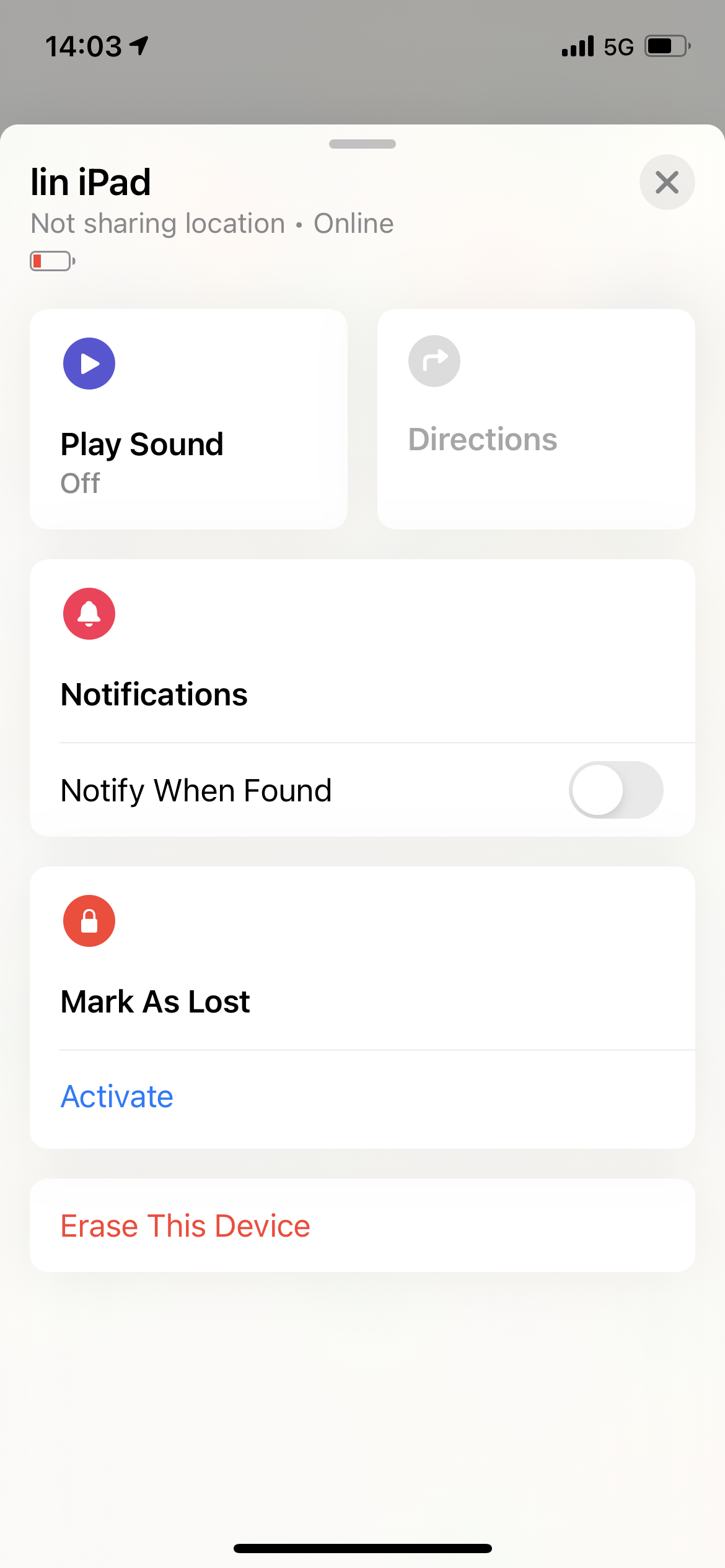Image resolution: width=725 pixels, height=1568 pixels.
Task: Select Erase This Device
Action: (x=185, y=1226)
